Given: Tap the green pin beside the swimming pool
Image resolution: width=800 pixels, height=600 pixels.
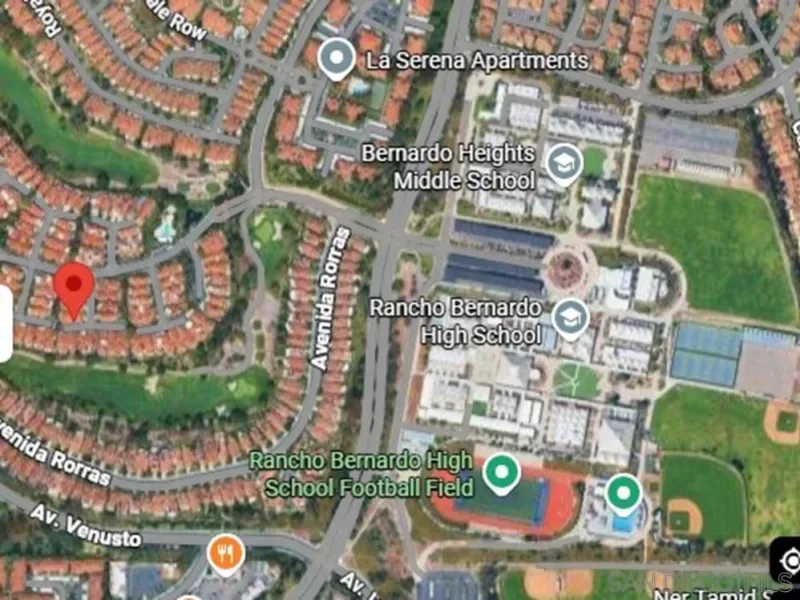Looking at the screenshot, I should [x=625, y=492].
